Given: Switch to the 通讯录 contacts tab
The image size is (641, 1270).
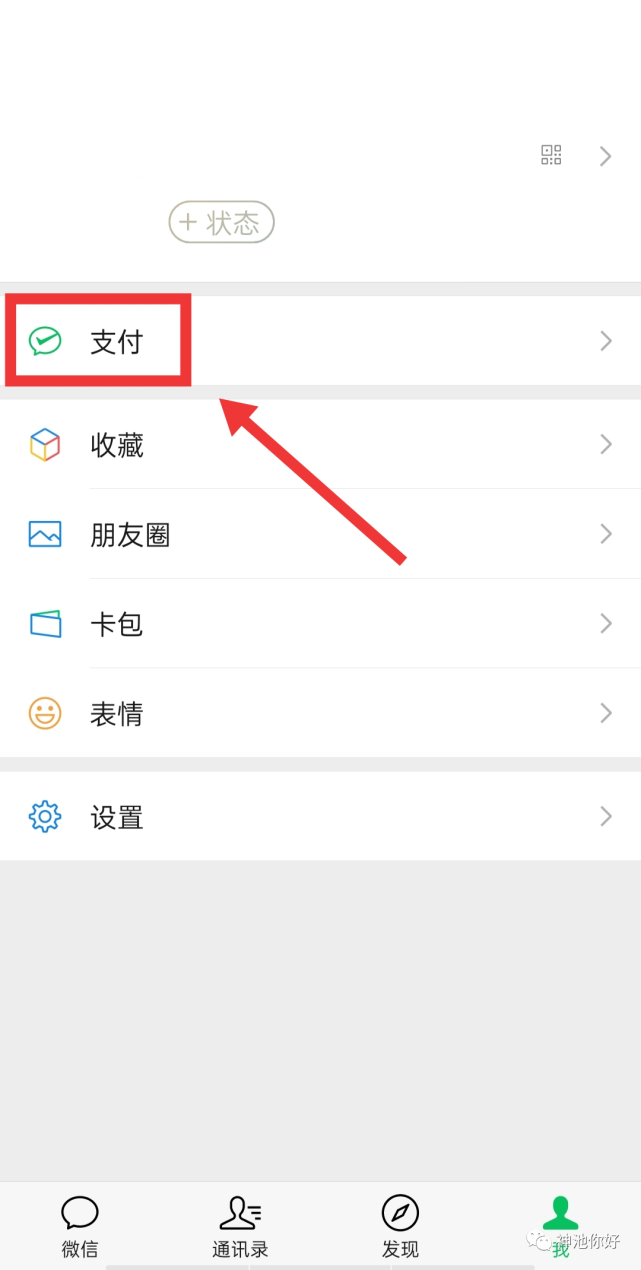Looking at the screenshot, I should [240, 1226].
